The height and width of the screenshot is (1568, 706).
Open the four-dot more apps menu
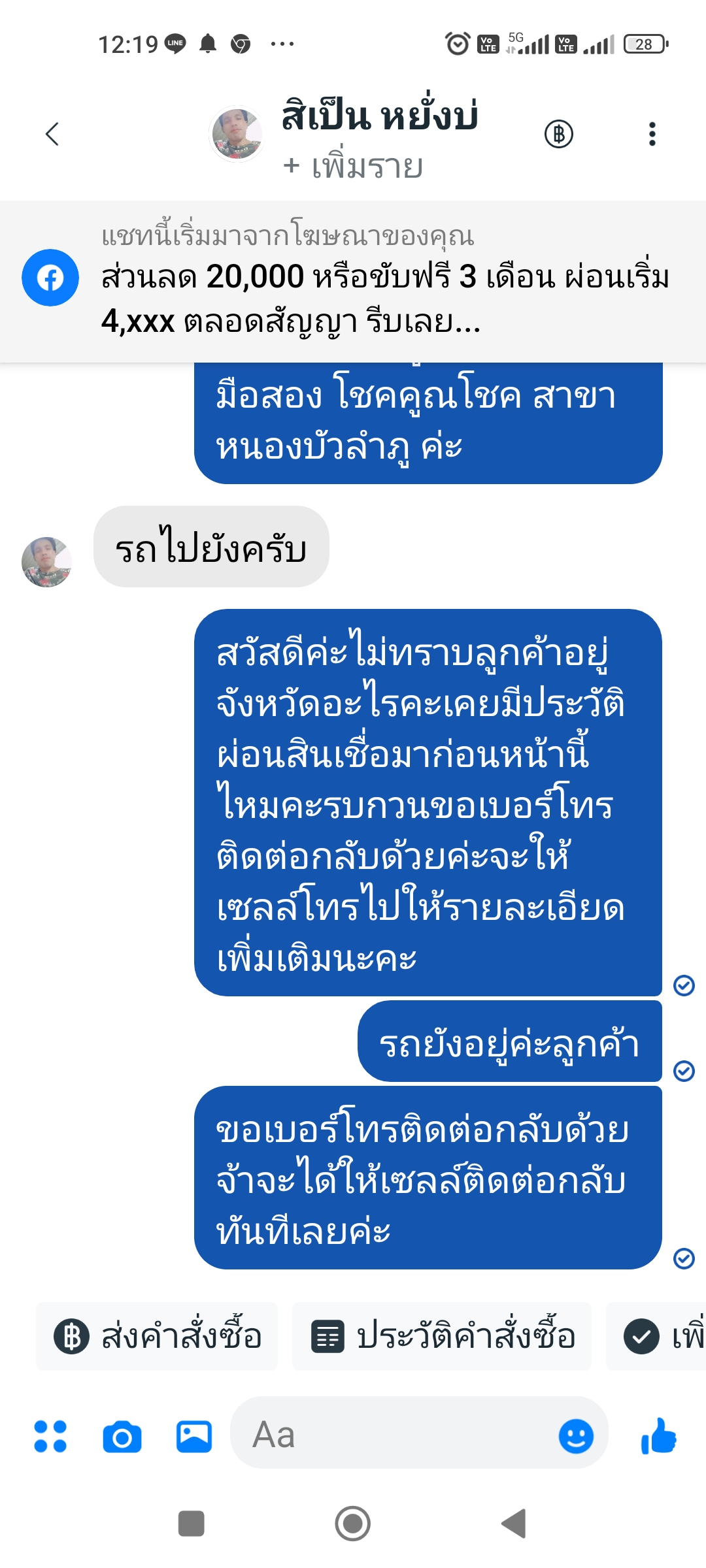click(50, 1436)
